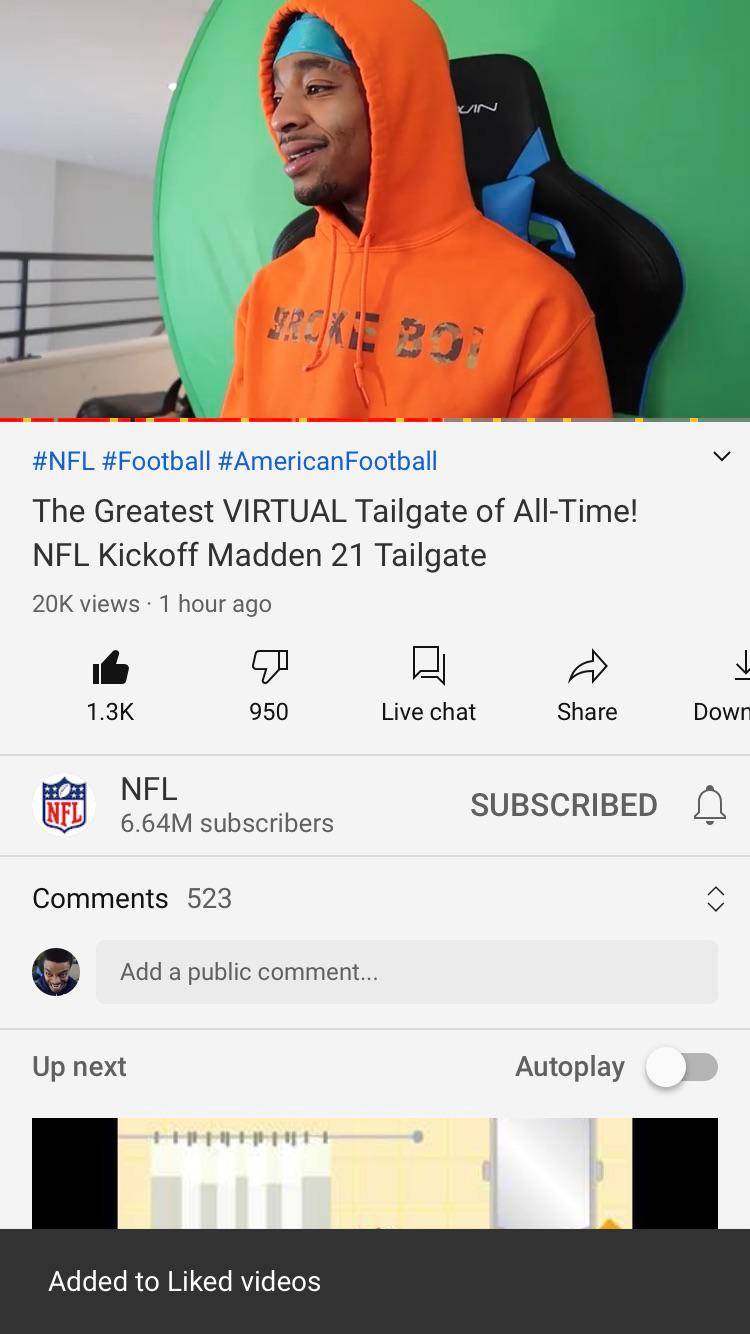This screenshot has width=750, height=1334.
Task: Open the #NFL hashtag link
Action: click(63, 461)
